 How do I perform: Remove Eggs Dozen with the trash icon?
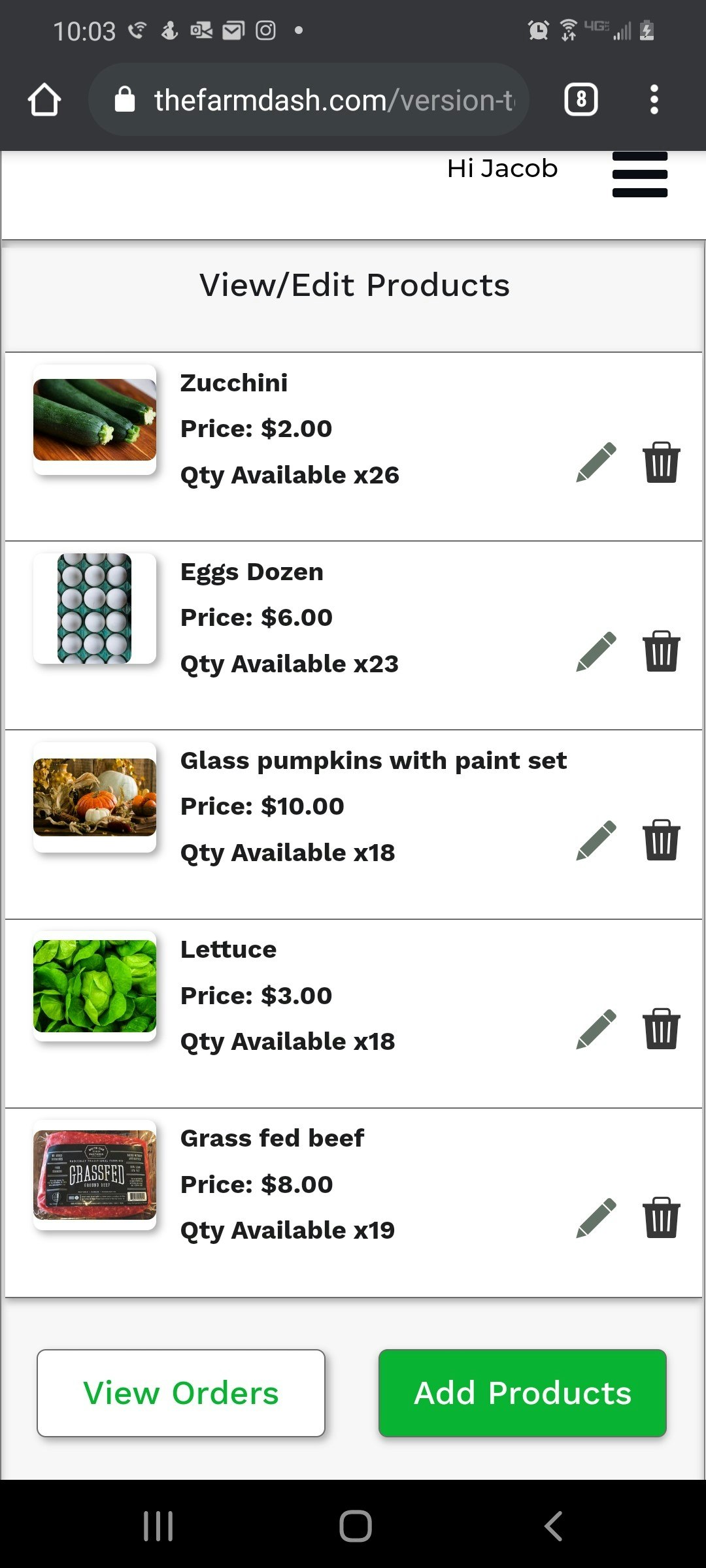662,651
